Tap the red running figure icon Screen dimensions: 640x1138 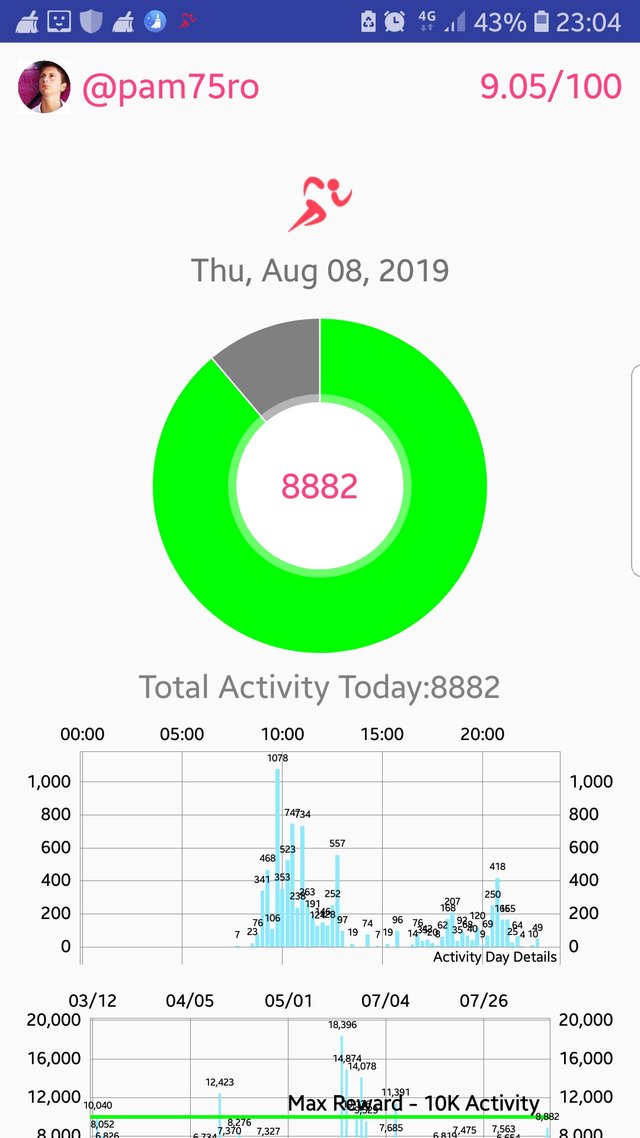(320, 205)
